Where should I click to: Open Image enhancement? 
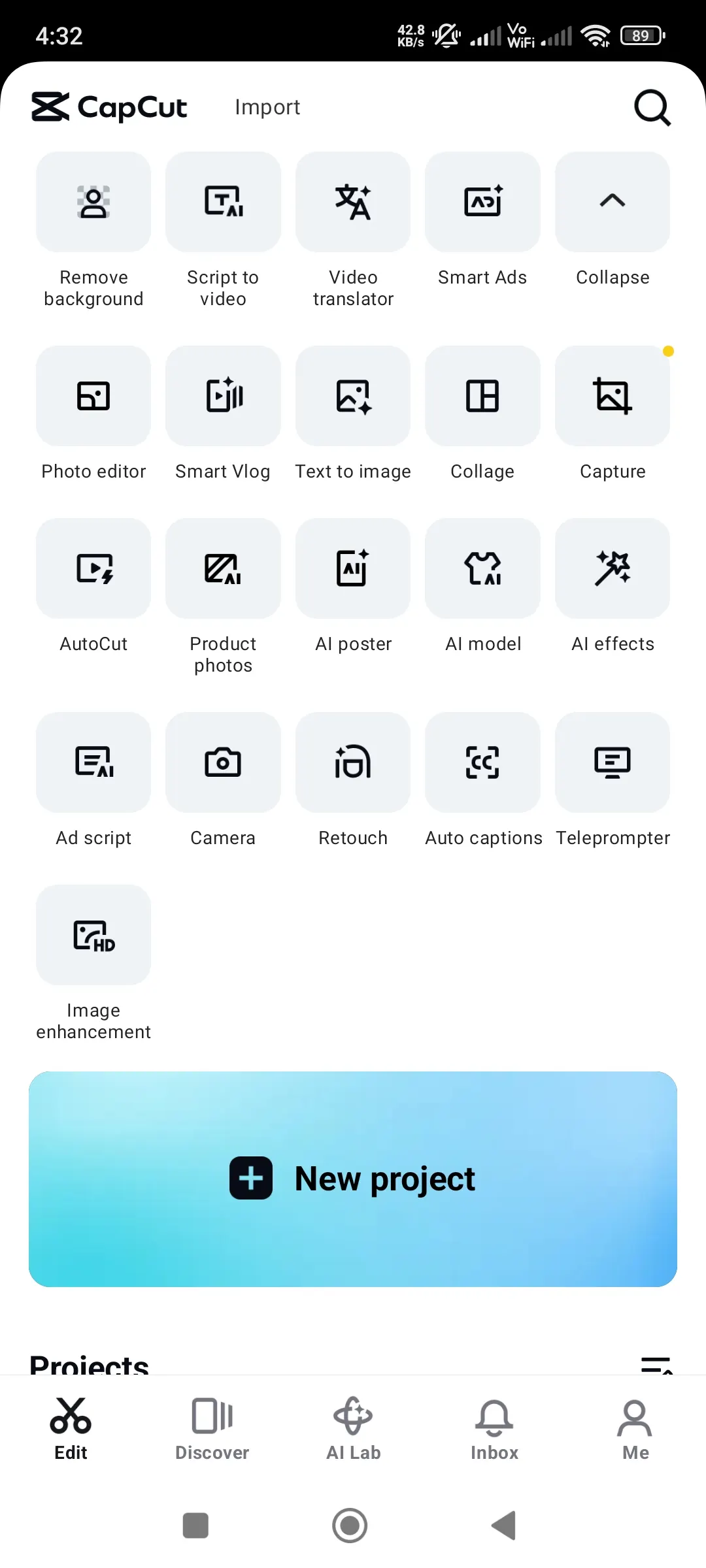click(x=93, y=935)
